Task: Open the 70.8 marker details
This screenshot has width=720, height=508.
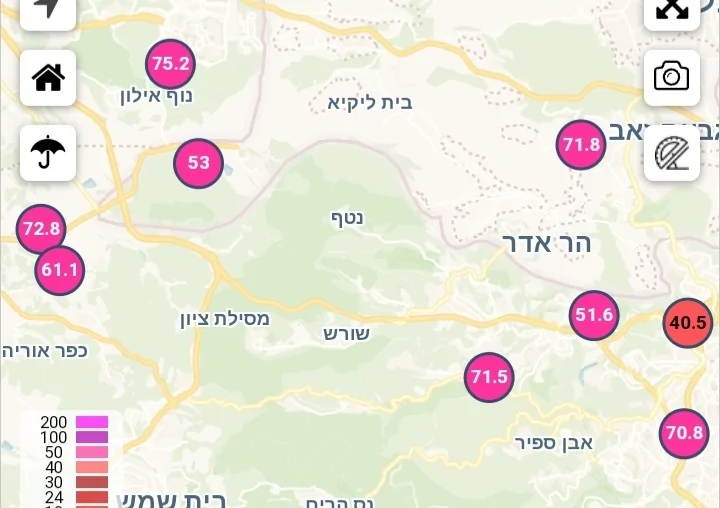Action: coord(684,433)
